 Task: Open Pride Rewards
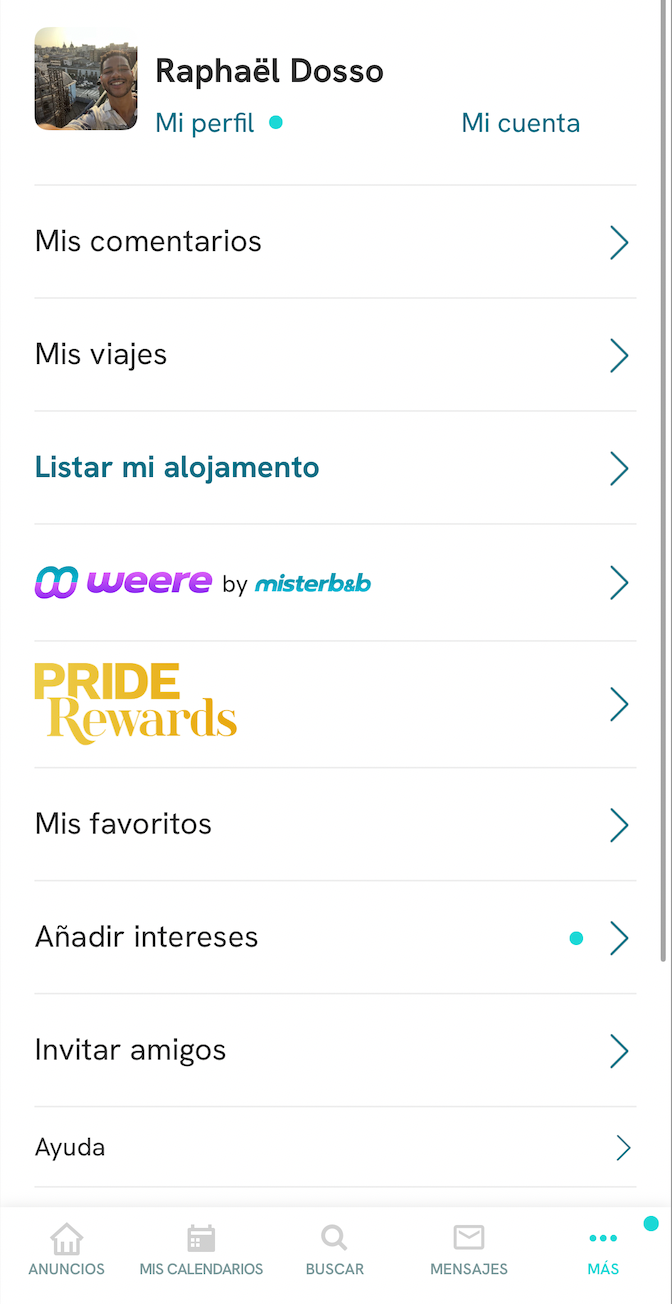click(335, 704)
